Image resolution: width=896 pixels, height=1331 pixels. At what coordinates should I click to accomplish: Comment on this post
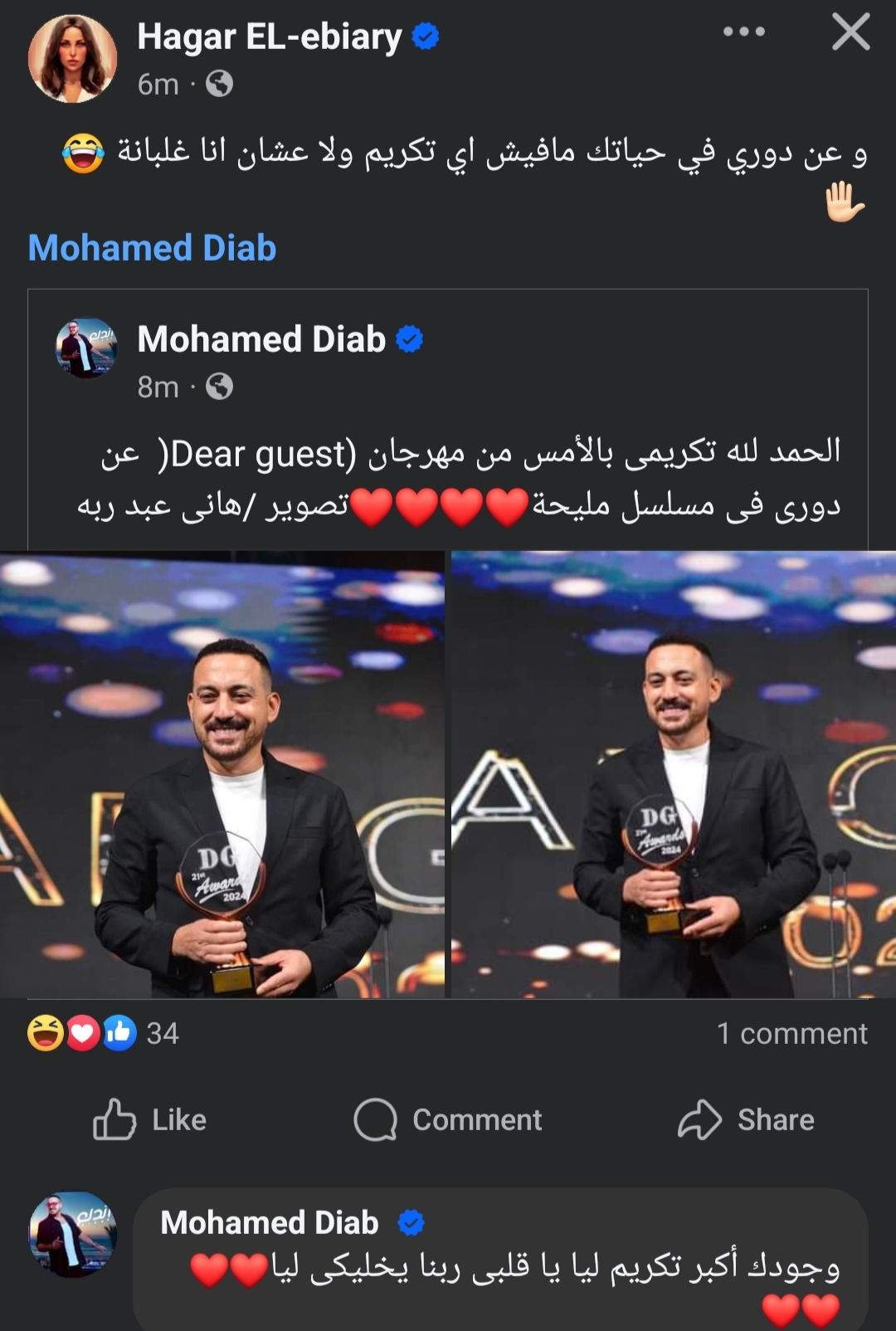tap(448, 1119)
